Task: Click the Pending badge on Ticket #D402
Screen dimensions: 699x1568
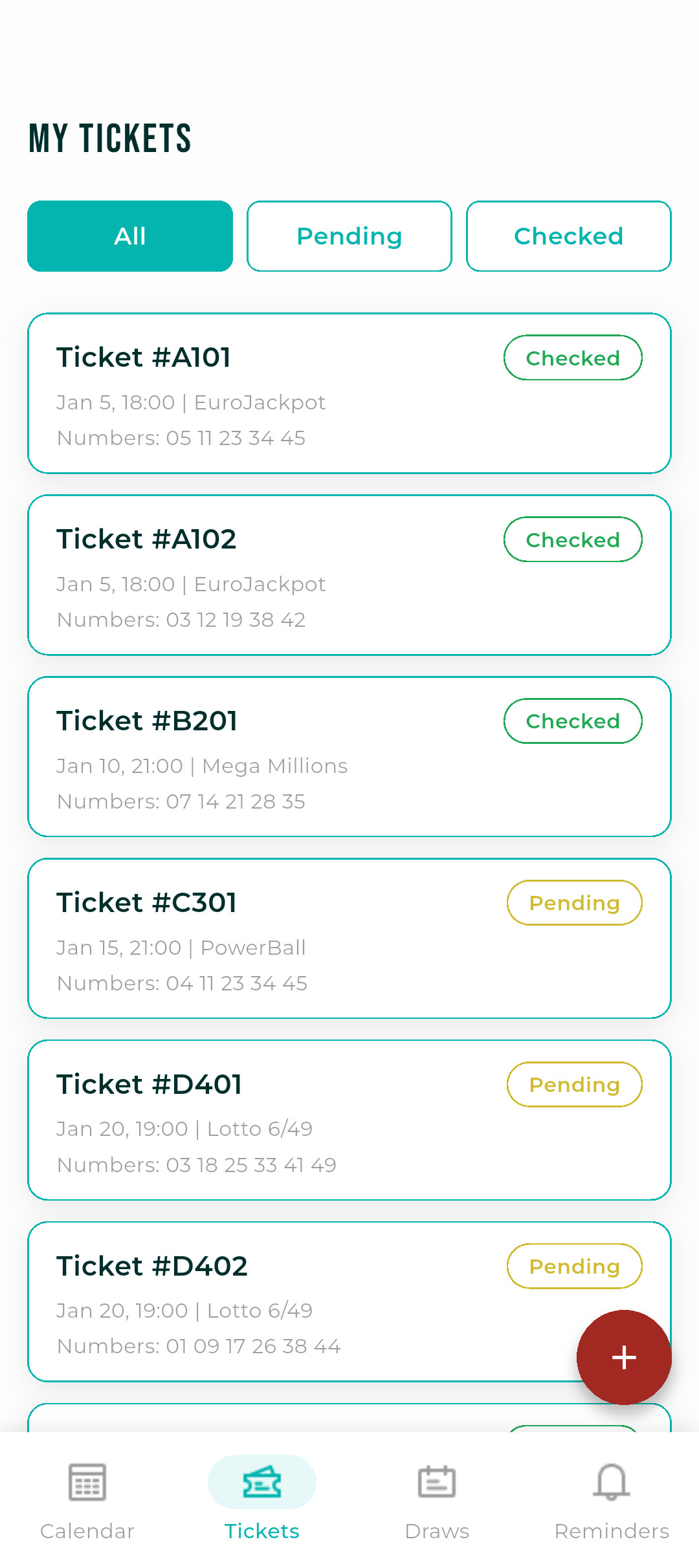Action: click(573, 1267)
